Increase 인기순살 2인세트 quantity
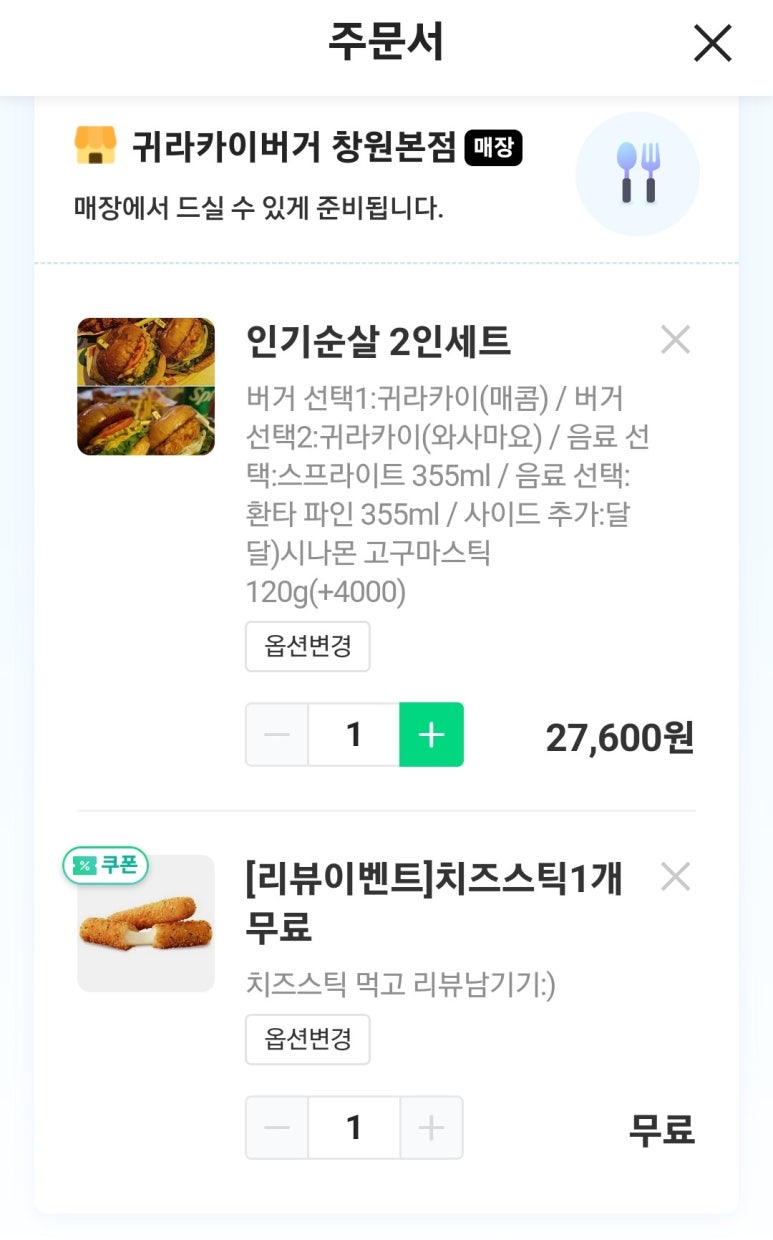 coord(431,735)
